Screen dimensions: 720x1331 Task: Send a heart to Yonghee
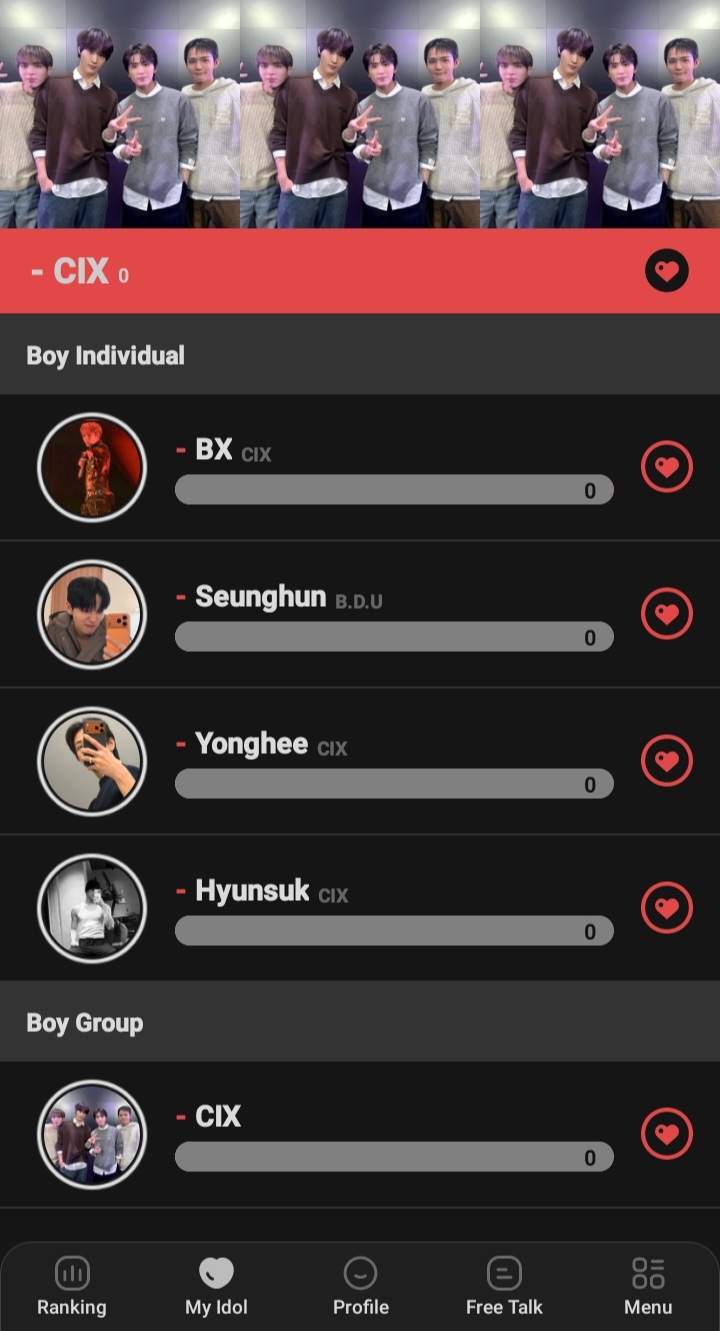click(667, 760)
